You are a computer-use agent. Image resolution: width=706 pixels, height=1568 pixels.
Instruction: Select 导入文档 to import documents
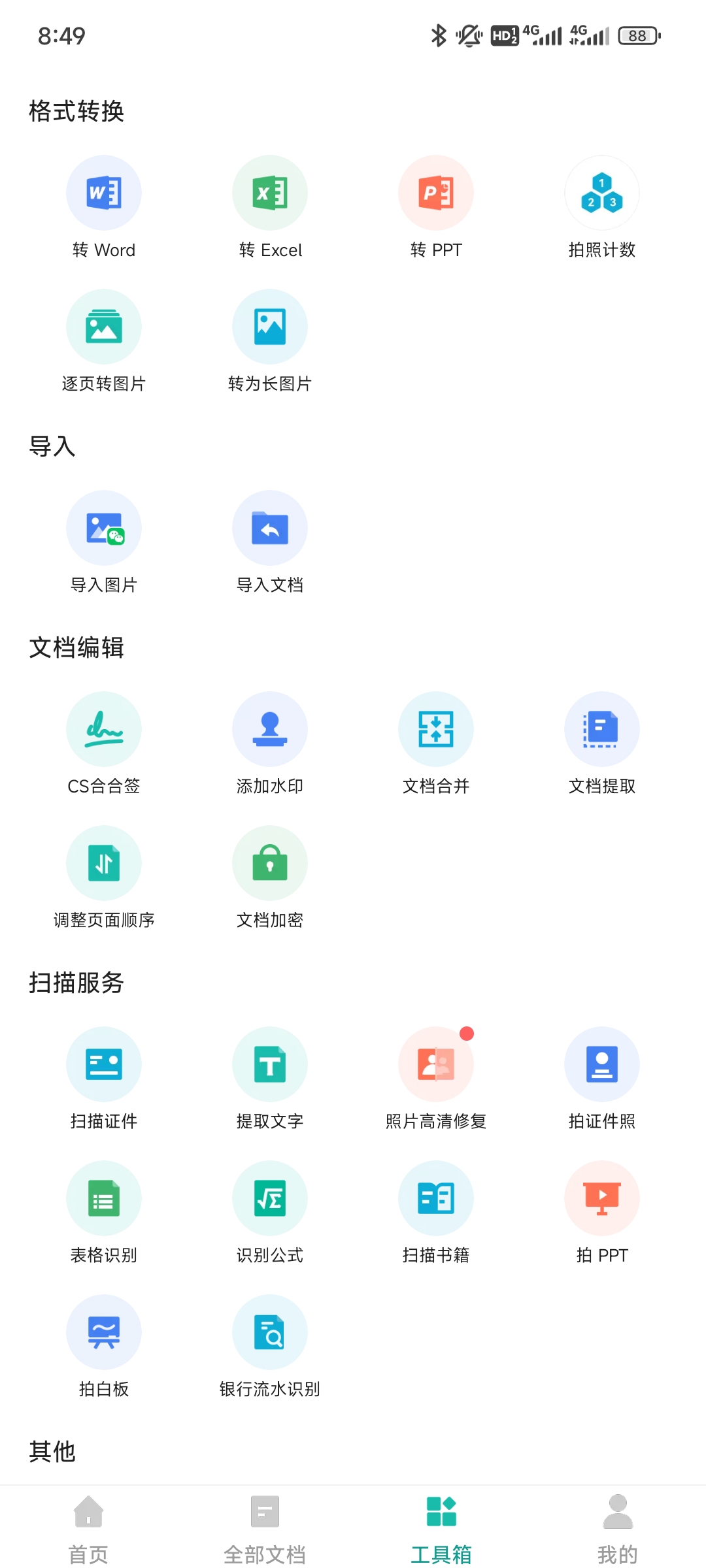pyautogui.click(x=270, y=529)
